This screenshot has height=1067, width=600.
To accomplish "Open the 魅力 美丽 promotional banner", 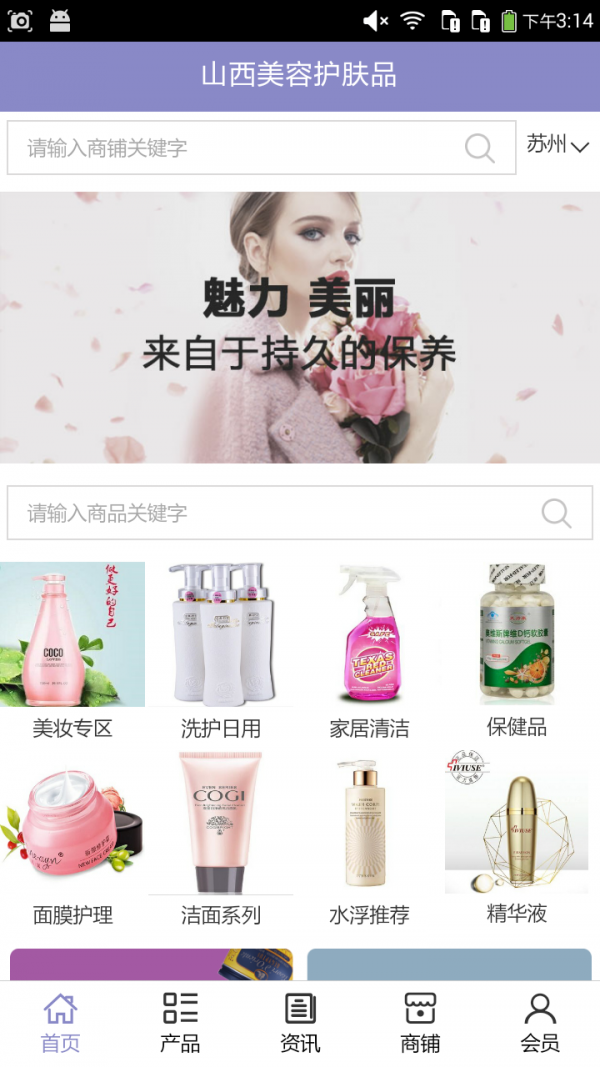I will tap(300, 327).
